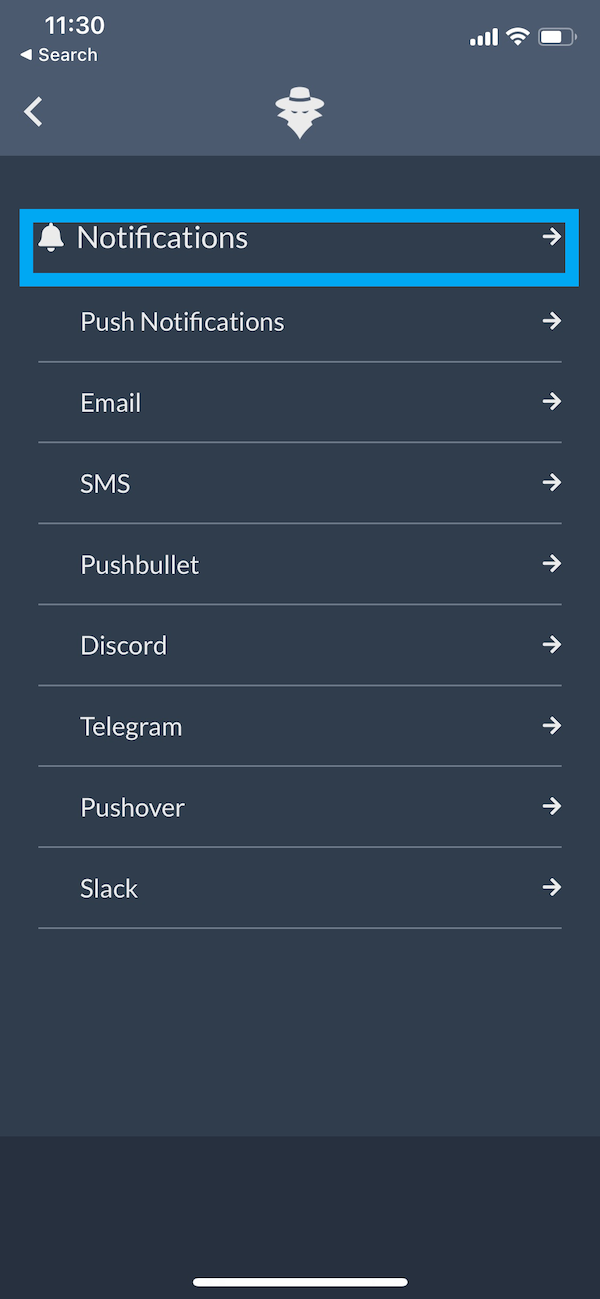Screen dimensions: 600x1299
Task: Choose Telegram as notification channel
Action: (x=300, y=727)
